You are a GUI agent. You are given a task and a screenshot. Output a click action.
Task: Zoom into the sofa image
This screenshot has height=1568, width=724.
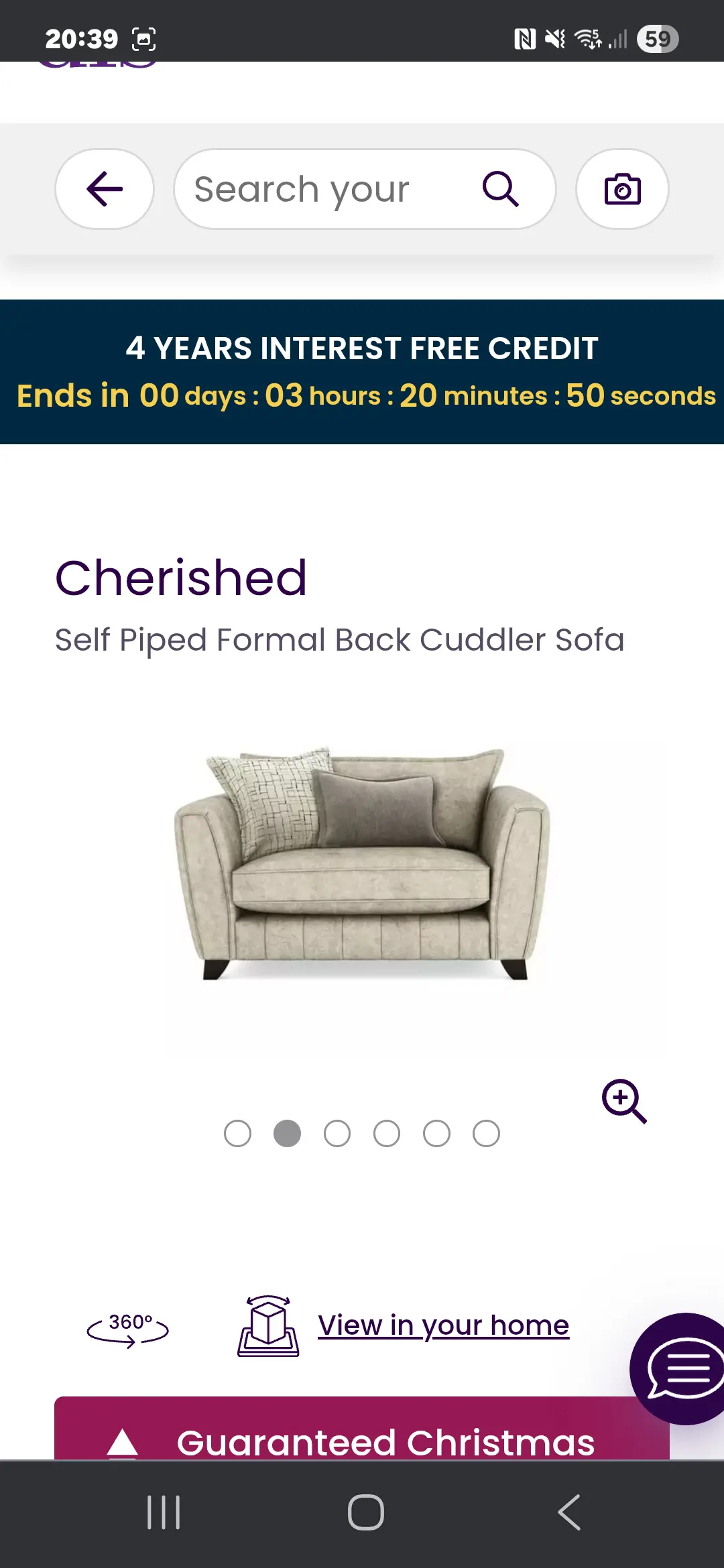point(623,1100)
